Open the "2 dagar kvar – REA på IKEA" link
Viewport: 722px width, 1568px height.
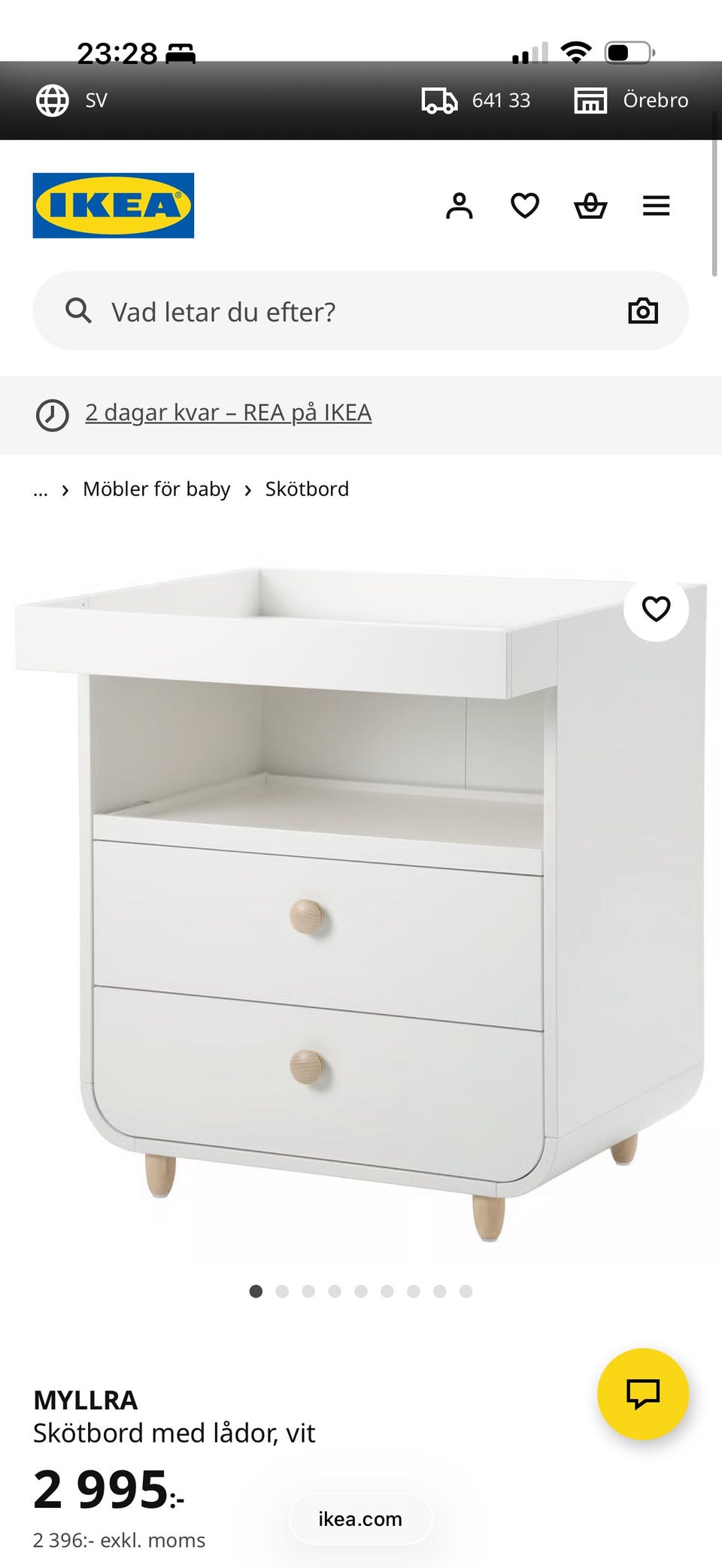[228, 413]
